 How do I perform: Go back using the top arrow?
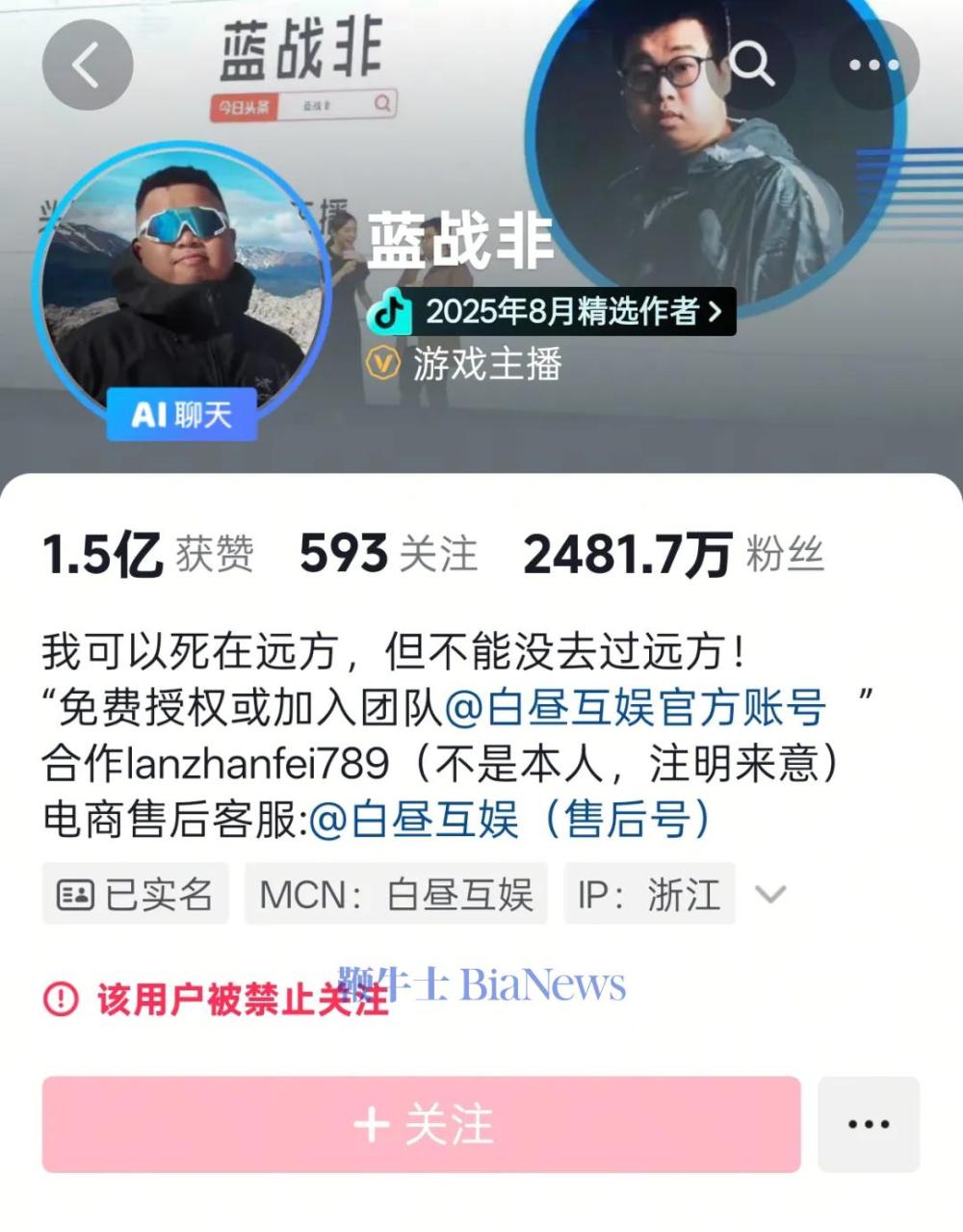87,66
